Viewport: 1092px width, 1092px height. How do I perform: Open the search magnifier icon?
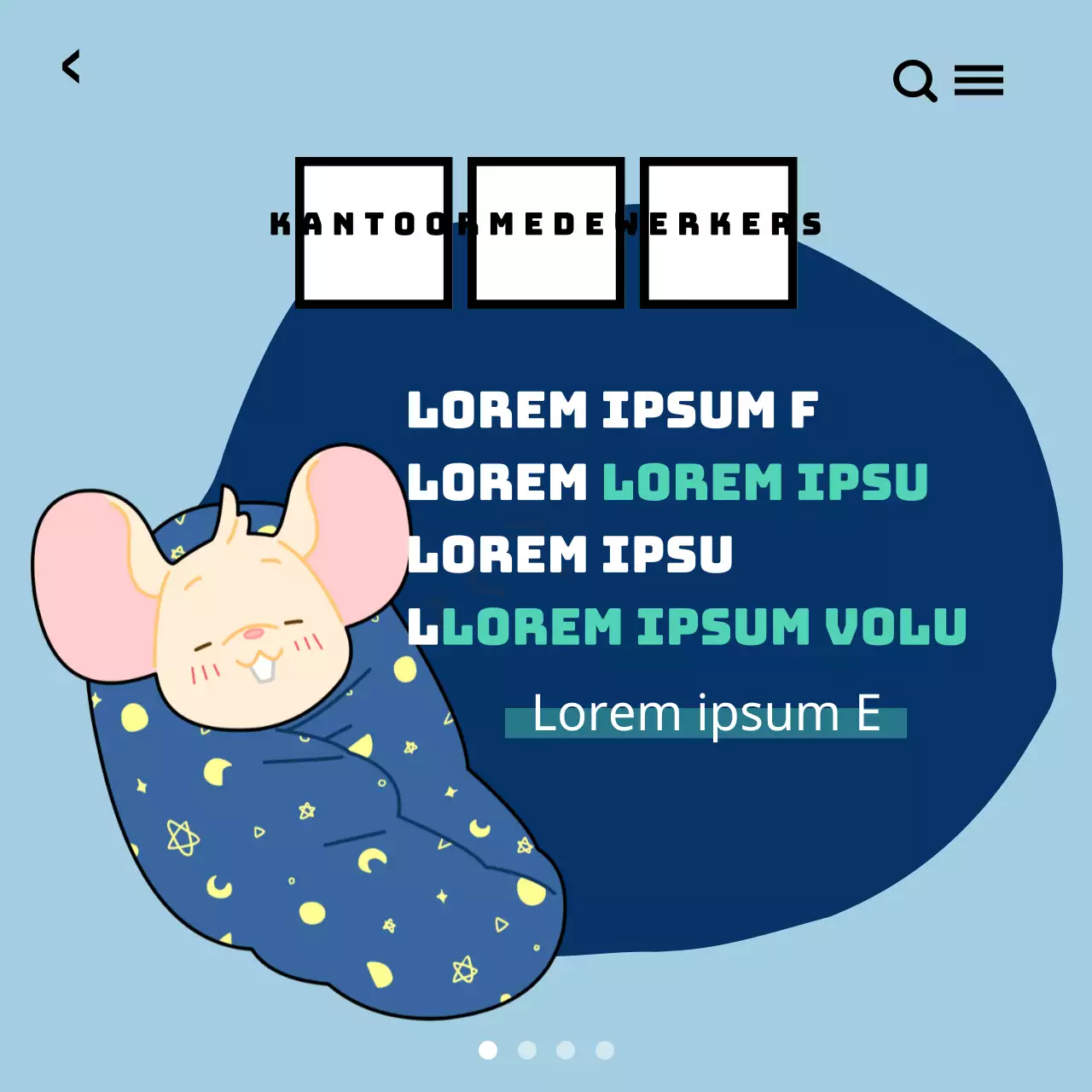click(915, 81)
